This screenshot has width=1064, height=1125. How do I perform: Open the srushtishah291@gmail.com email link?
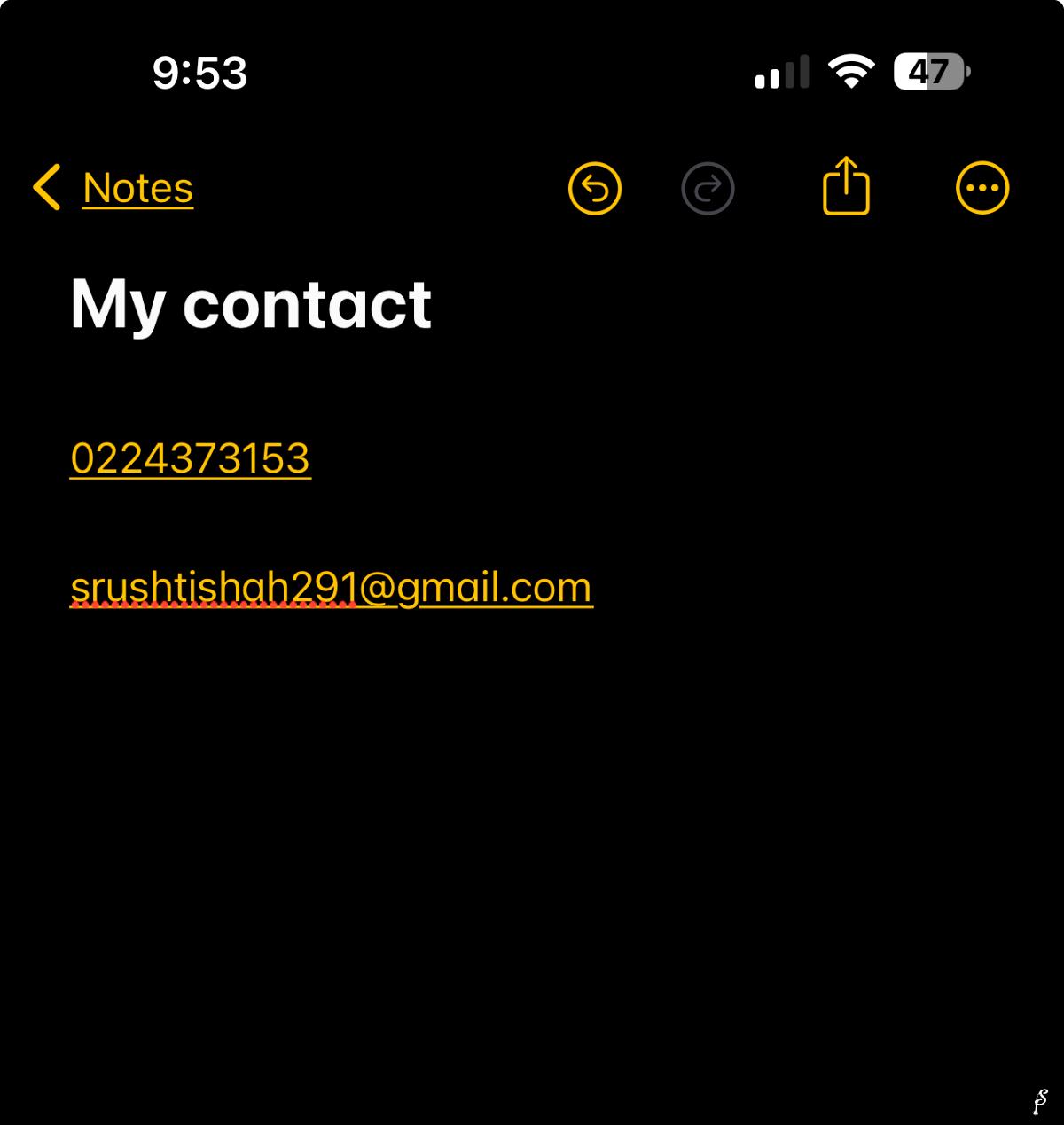331,587
